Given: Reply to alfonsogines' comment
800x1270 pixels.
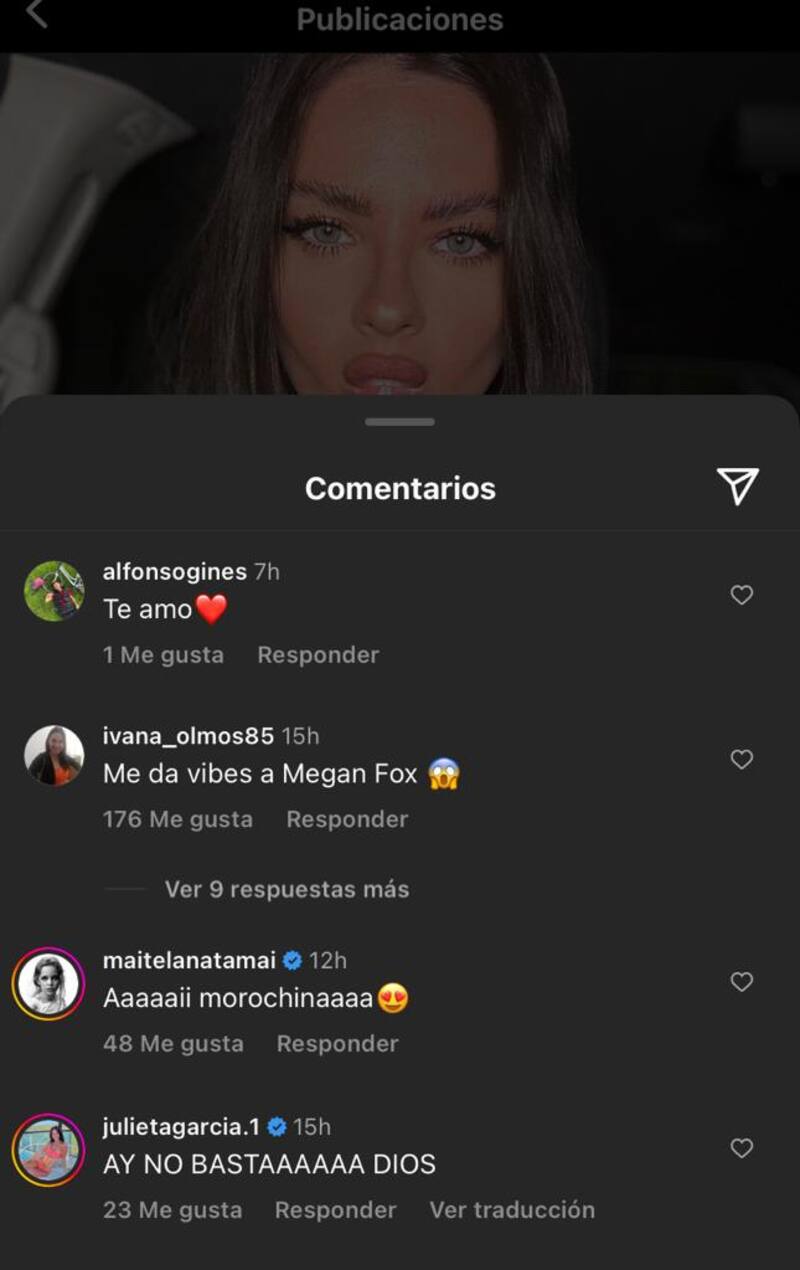Looking at the screenshot, I should (x=318, y=655).
